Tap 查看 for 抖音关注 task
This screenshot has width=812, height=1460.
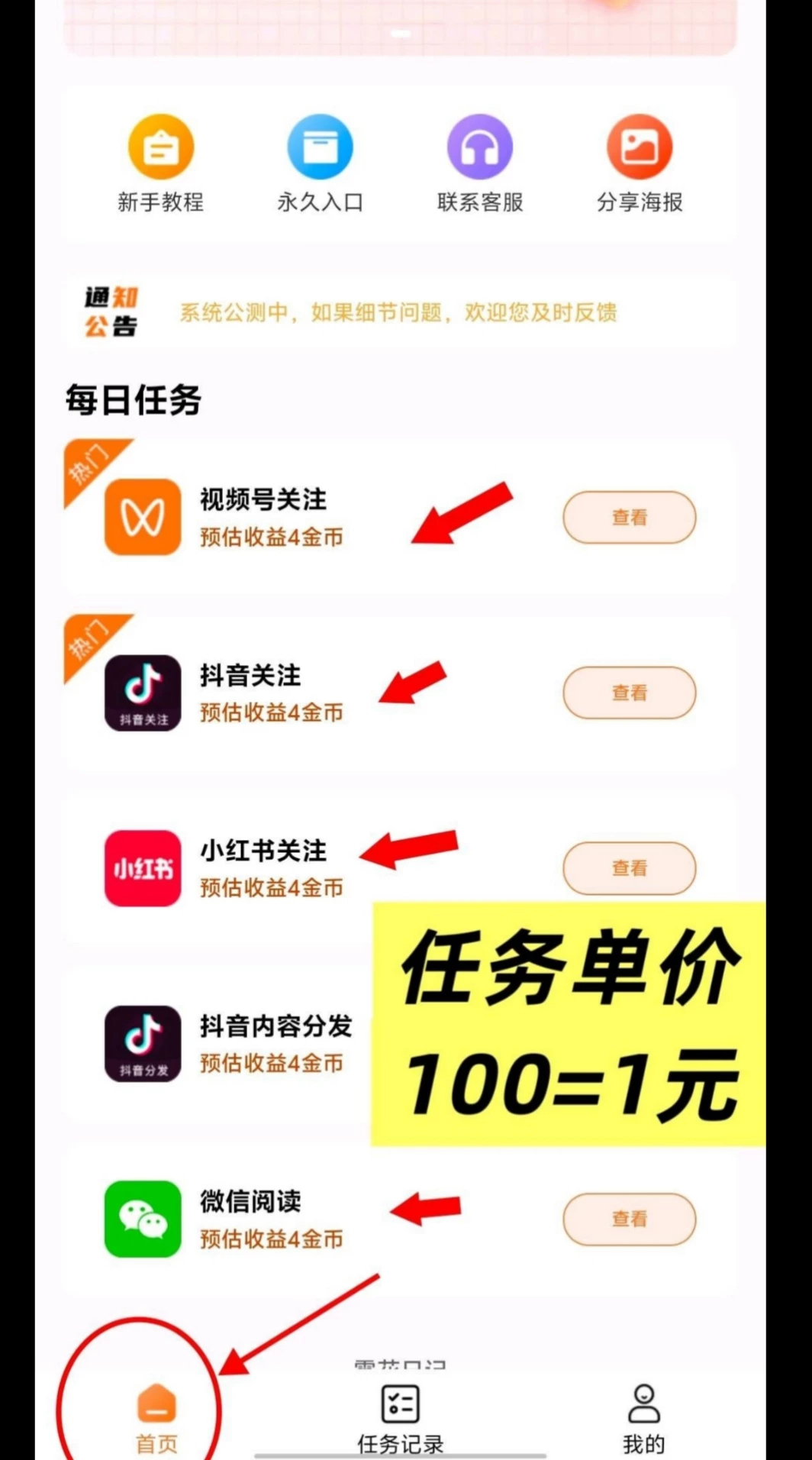click(x=629, y=693)
